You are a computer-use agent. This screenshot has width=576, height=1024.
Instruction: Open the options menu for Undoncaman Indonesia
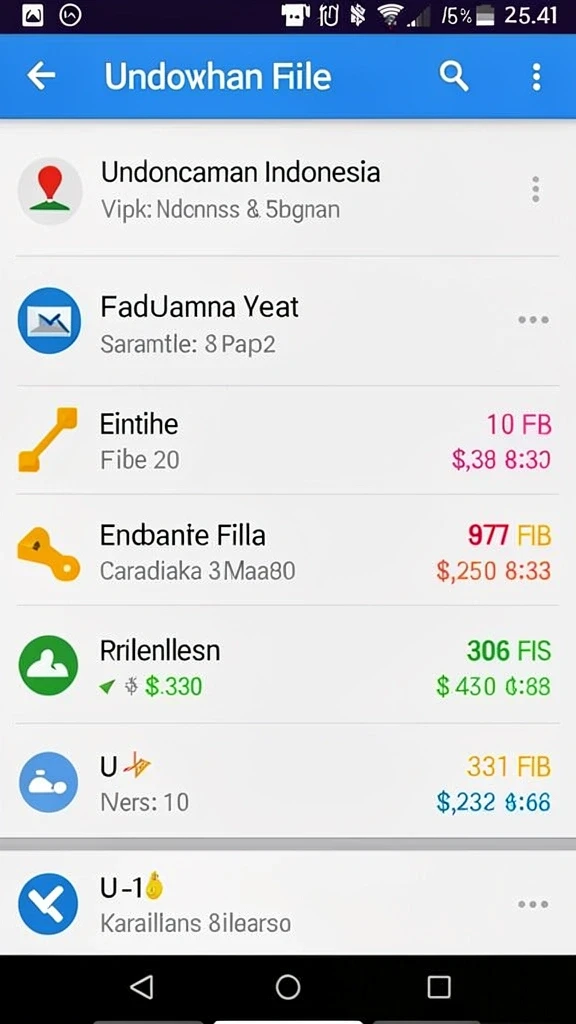click(536, 189)
